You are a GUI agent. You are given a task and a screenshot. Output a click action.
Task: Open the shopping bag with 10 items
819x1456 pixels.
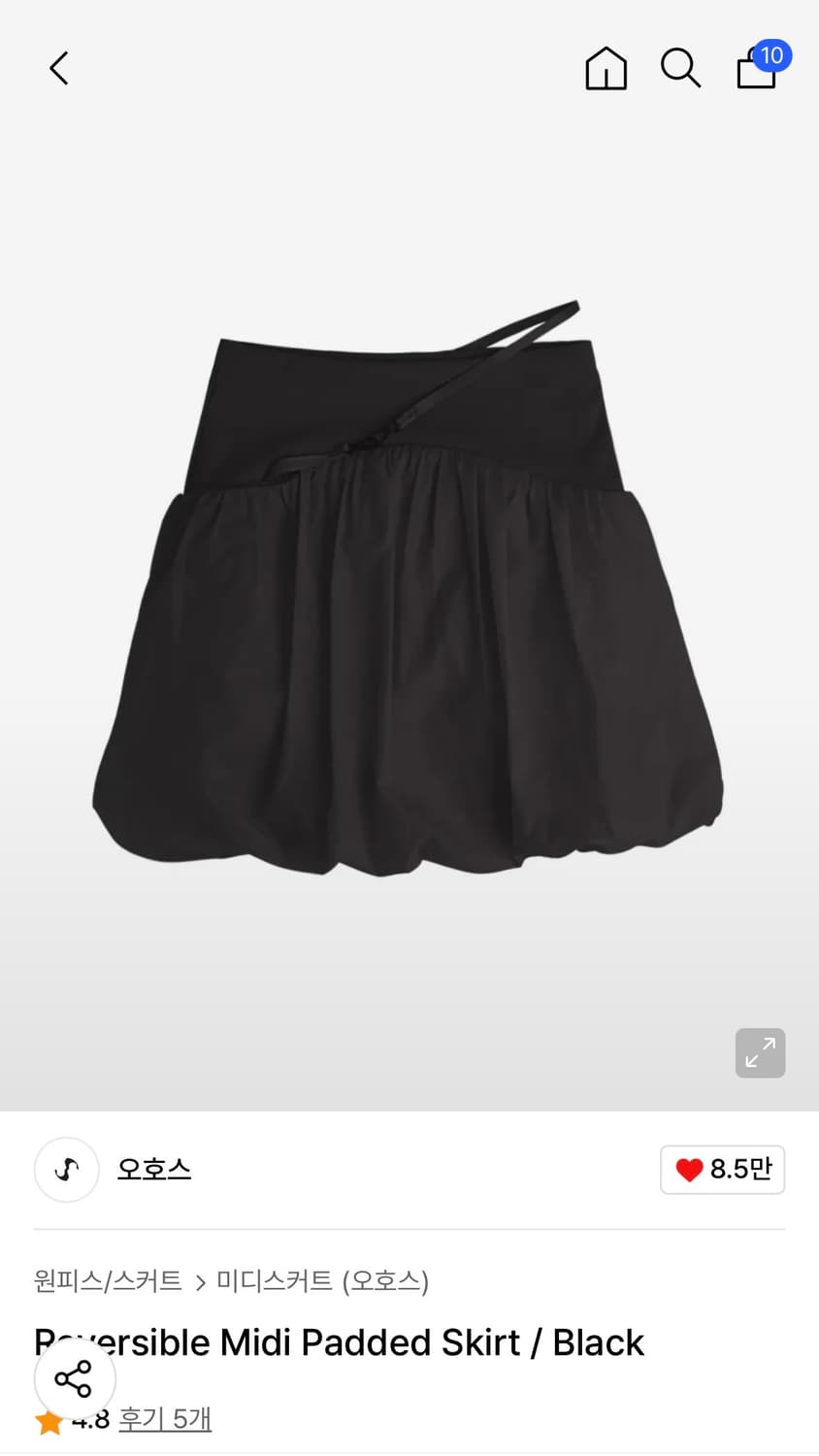click(x=758, y=68)
